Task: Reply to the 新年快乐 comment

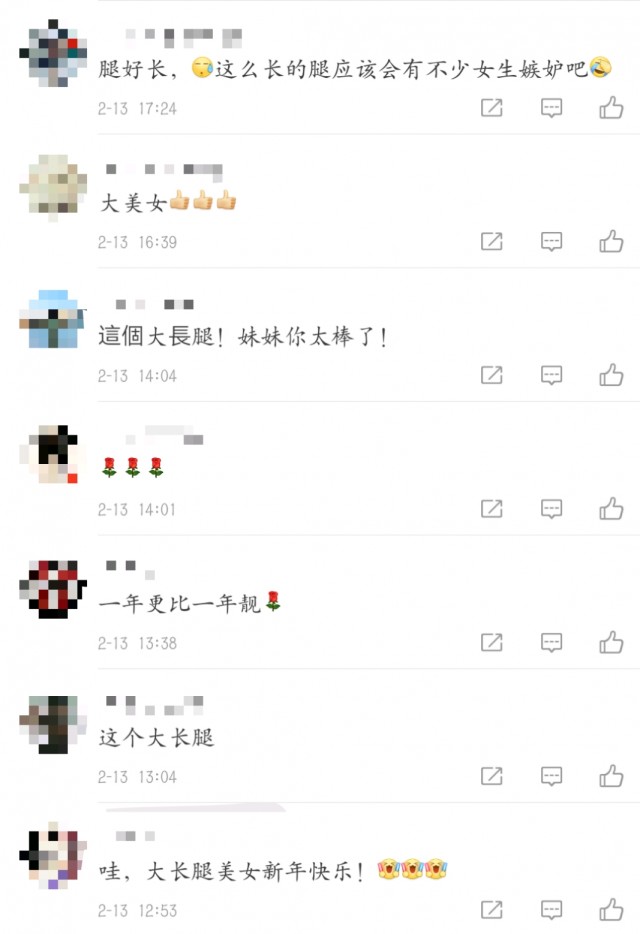Action: point(551,910)
